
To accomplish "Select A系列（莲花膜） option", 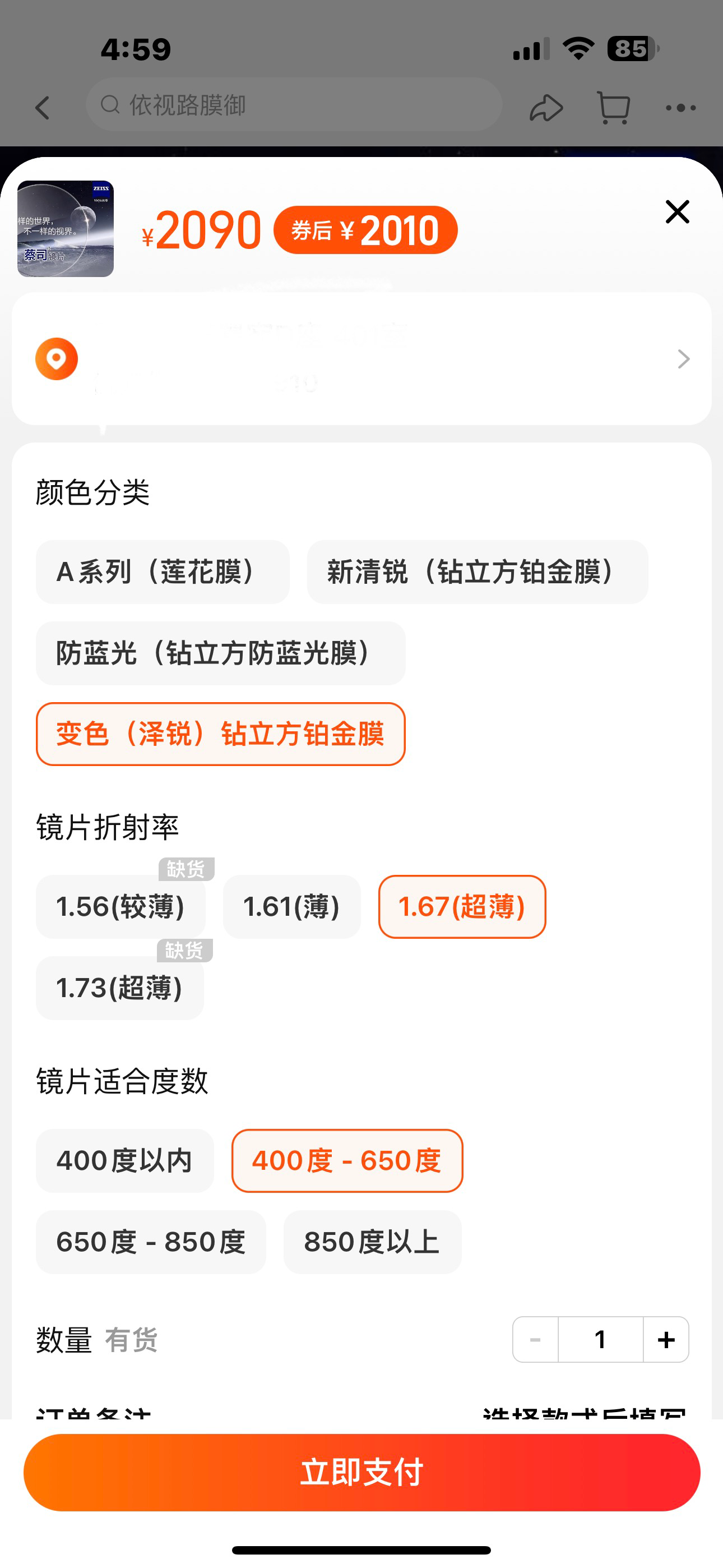I will pyautogui.click(x=163, y=571).
